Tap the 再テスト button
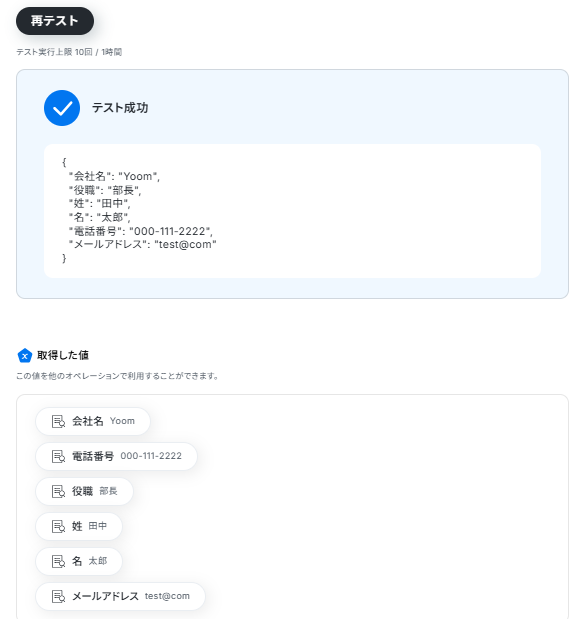 pyautogui.click(x=55, y=21)
